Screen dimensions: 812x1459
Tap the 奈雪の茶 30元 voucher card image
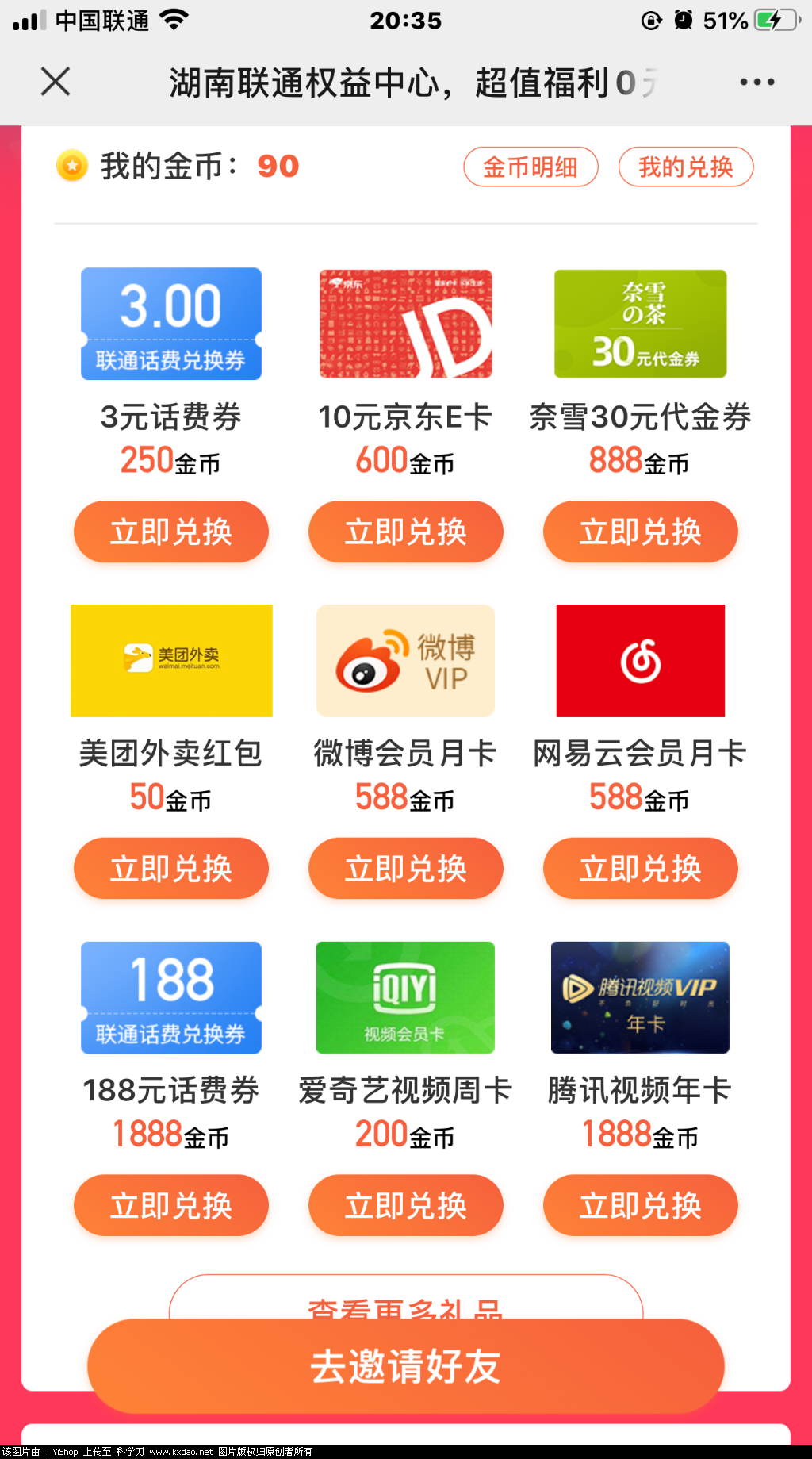pos(640,324)
